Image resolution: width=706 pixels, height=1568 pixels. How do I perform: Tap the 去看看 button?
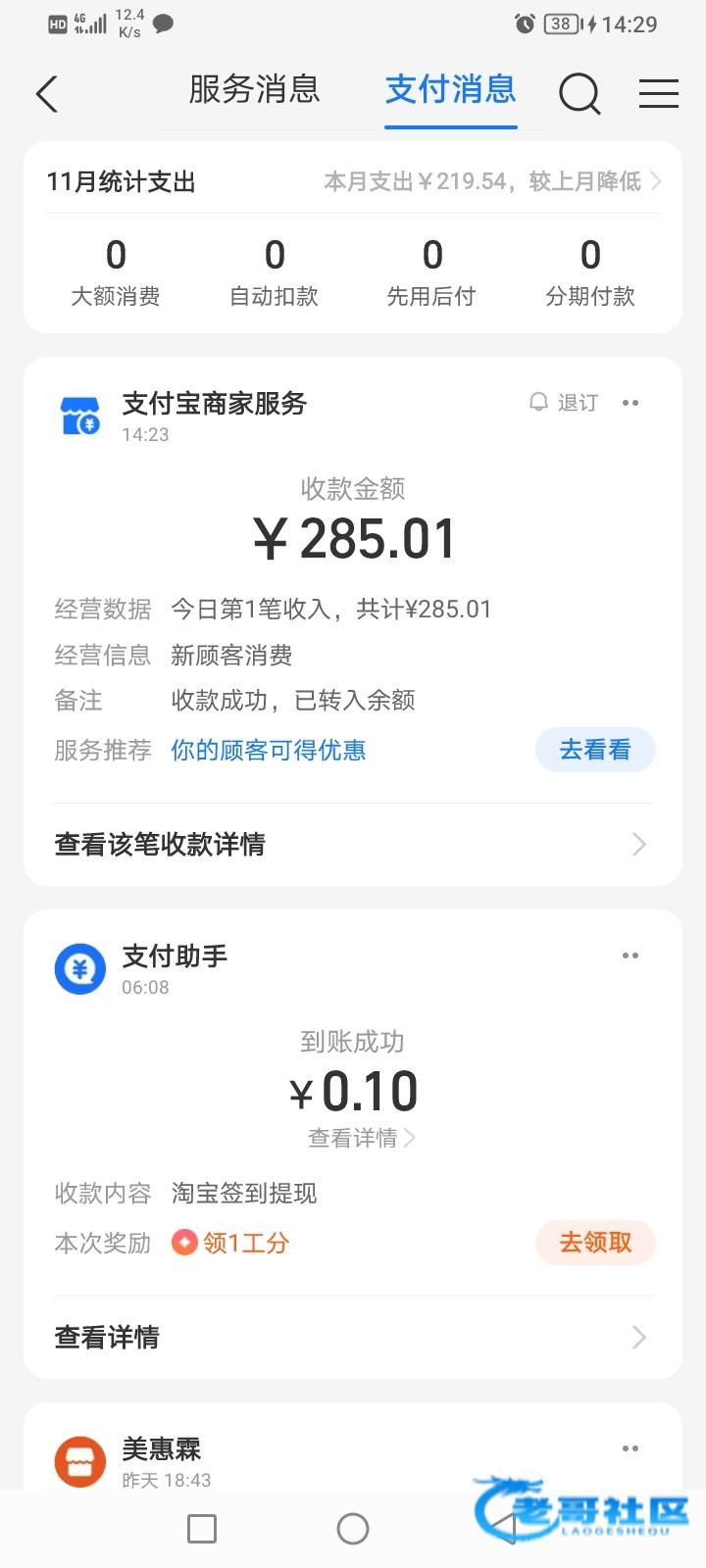[x=595, y=750]
